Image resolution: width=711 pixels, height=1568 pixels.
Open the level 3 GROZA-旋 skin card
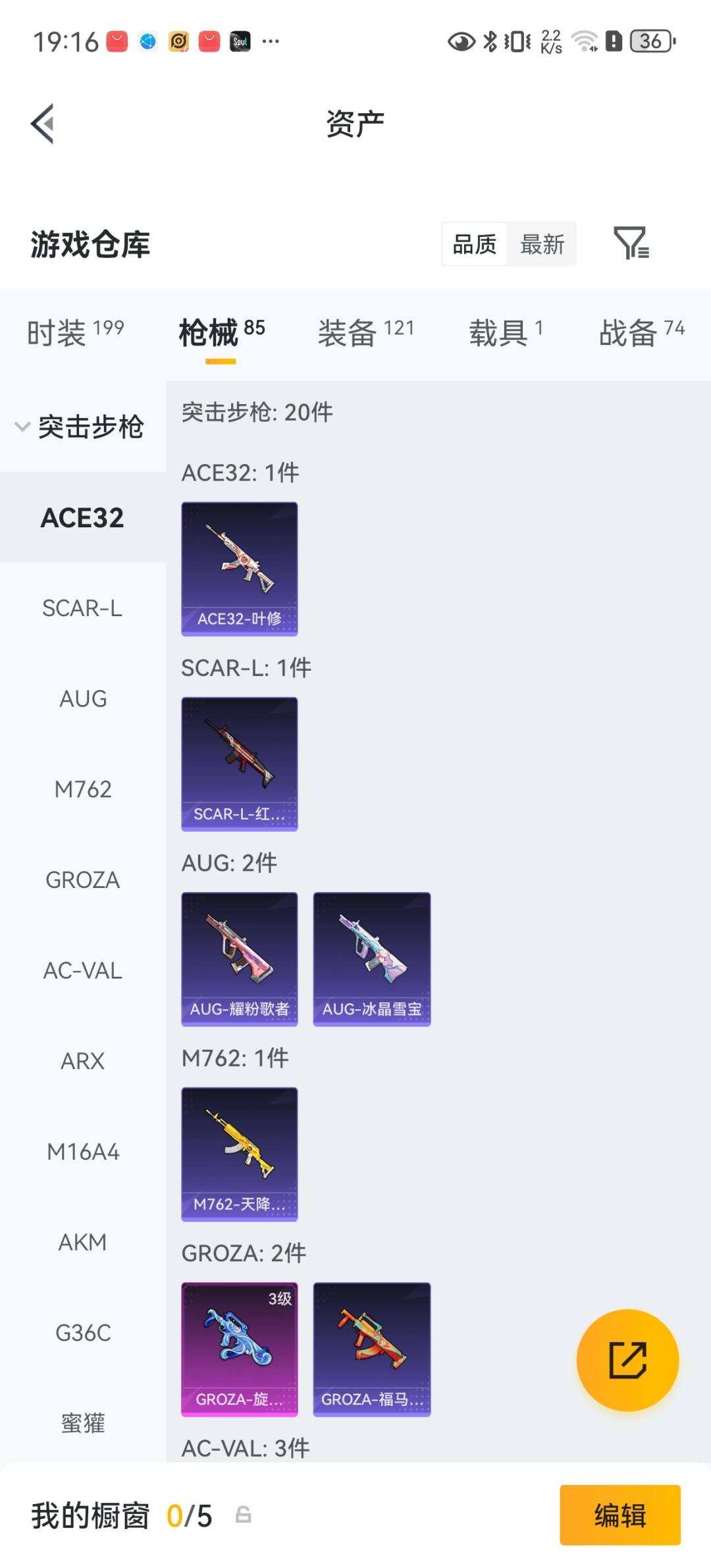pyautogui.click(x=240, y=1349)
